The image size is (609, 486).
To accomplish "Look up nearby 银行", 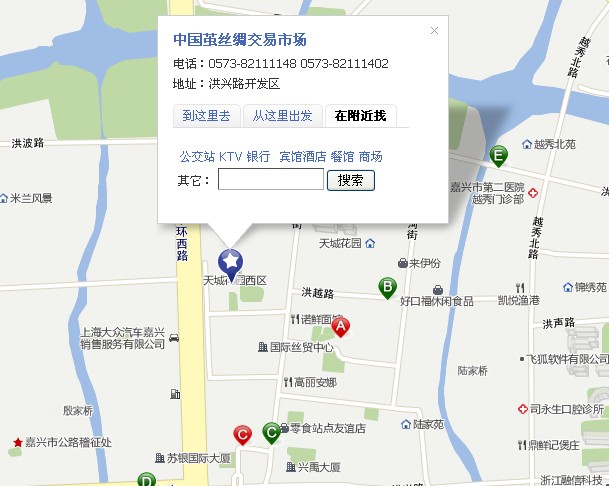I will tap(258, 157).
